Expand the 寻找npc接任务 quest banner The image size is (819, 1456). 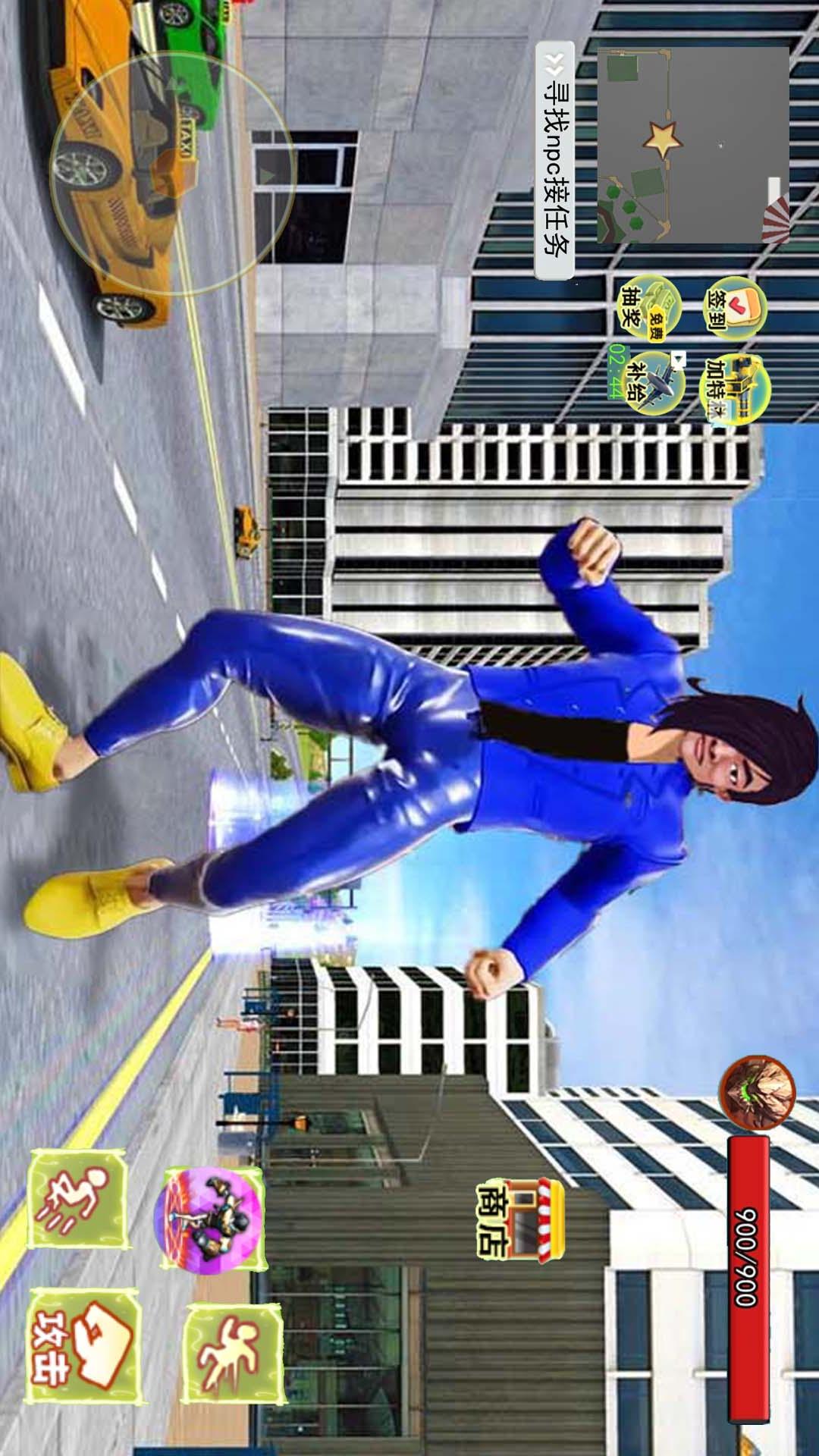555,161
